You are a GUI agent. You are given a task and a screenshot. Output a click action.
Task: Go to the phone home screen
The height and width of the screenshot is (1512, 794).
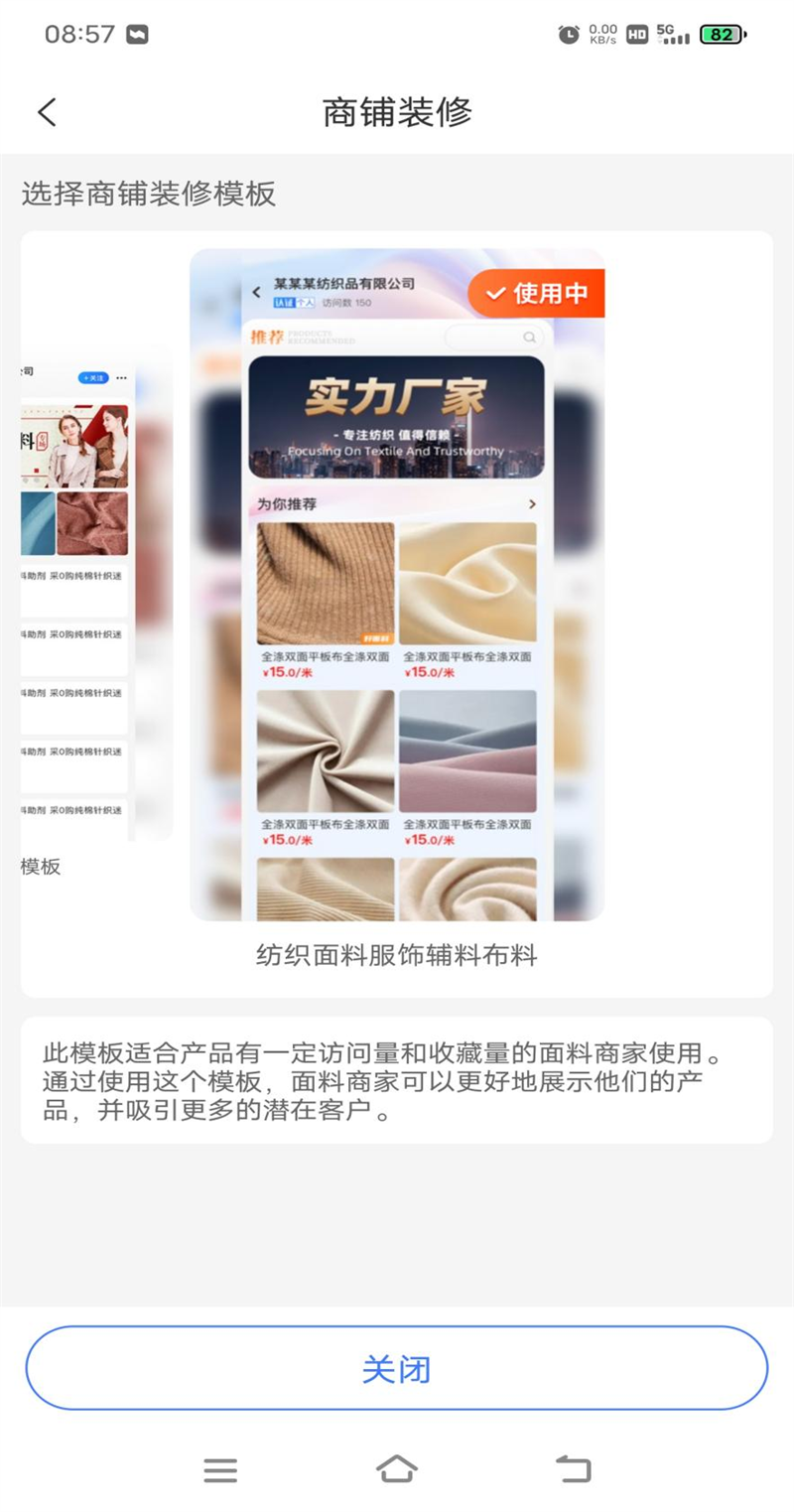(397, 1470)
